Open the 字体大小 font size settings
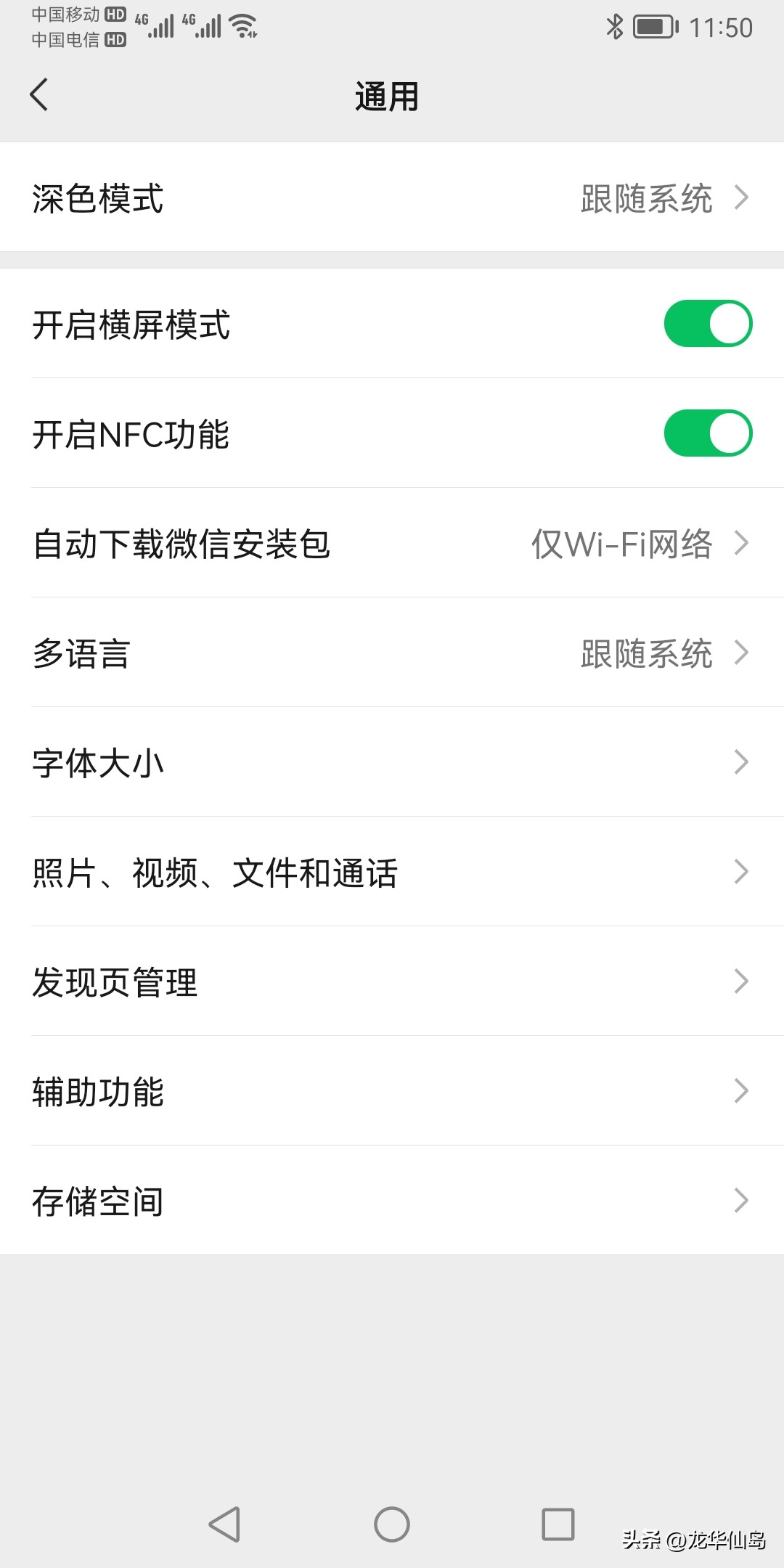784x1568 pixels. (x=392, y=762)
